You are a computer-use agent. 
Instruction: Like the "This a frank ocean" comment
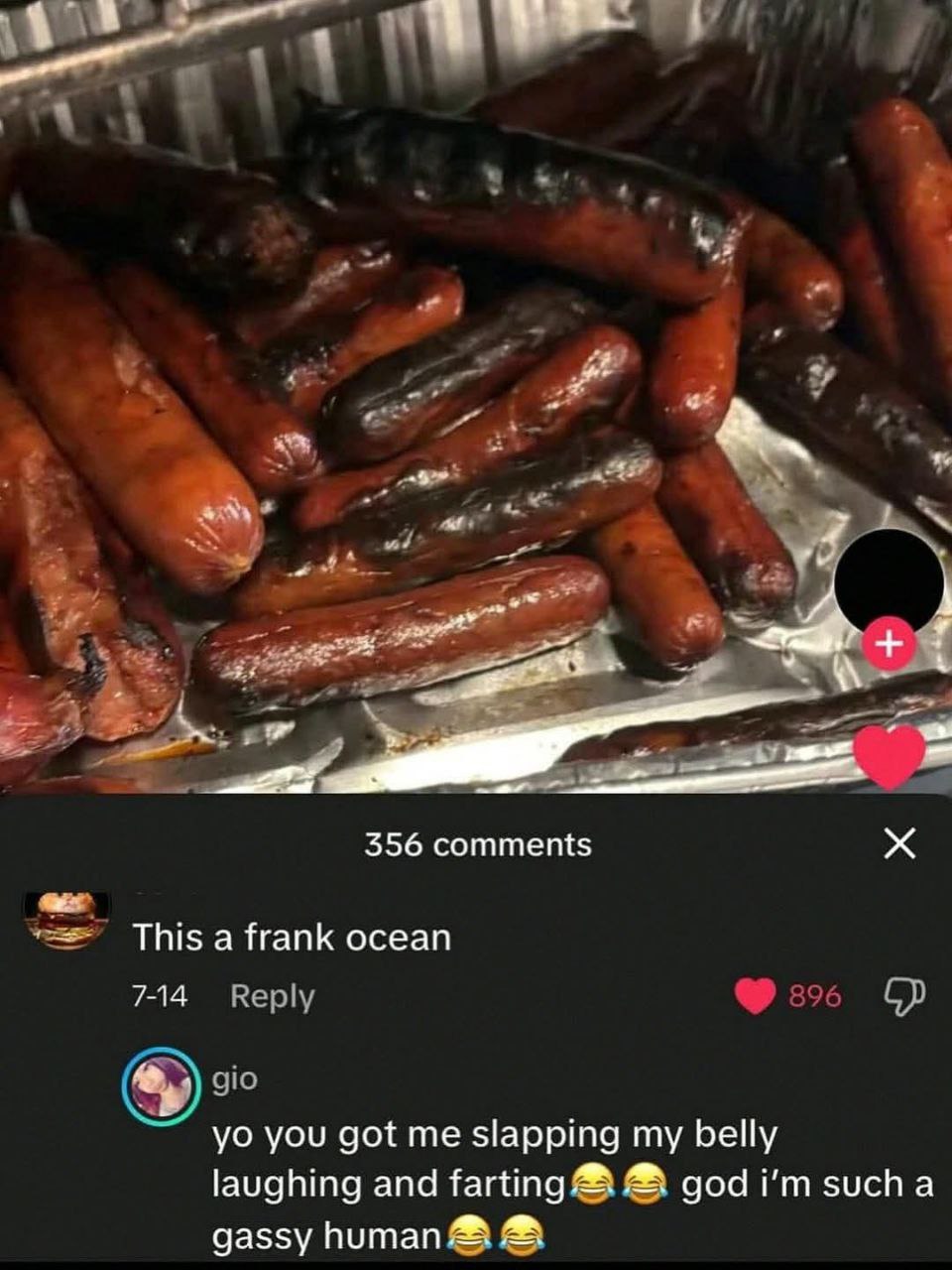point(757,995)
